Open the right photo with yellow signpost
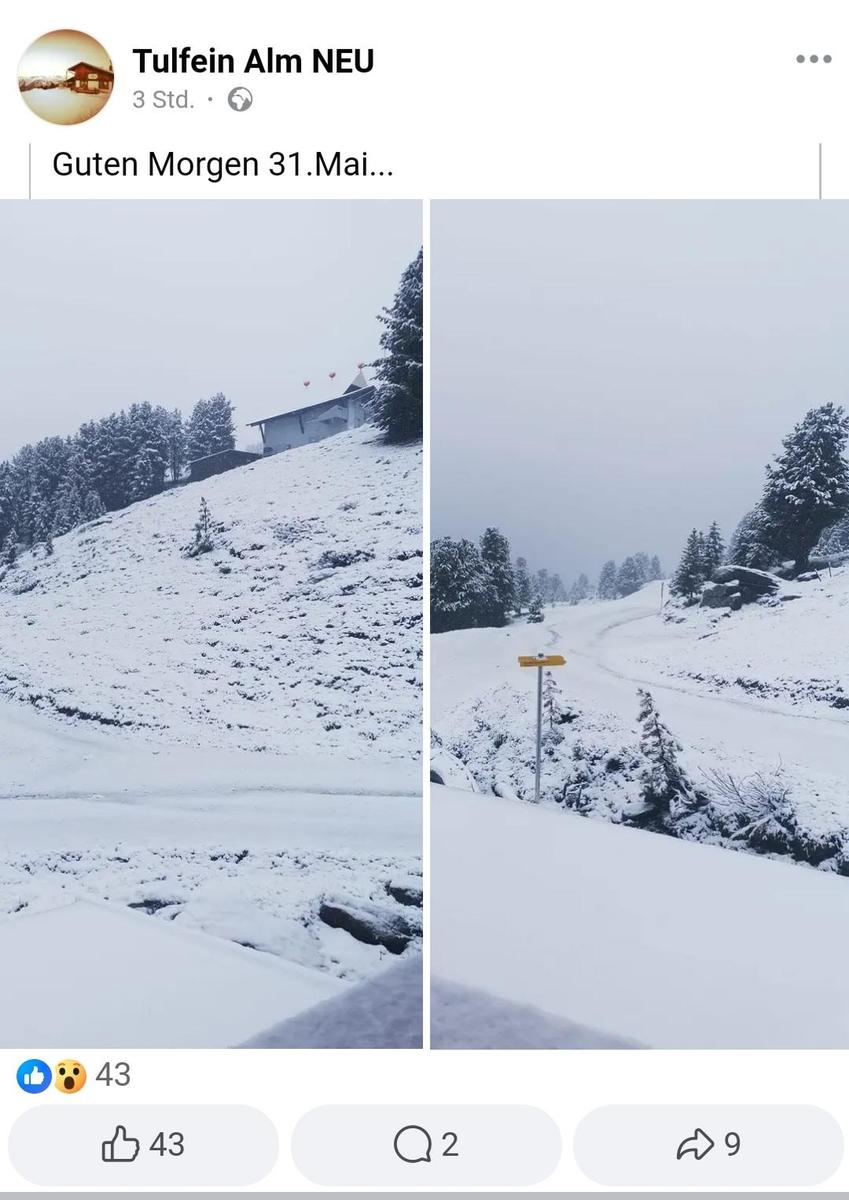 639,623
